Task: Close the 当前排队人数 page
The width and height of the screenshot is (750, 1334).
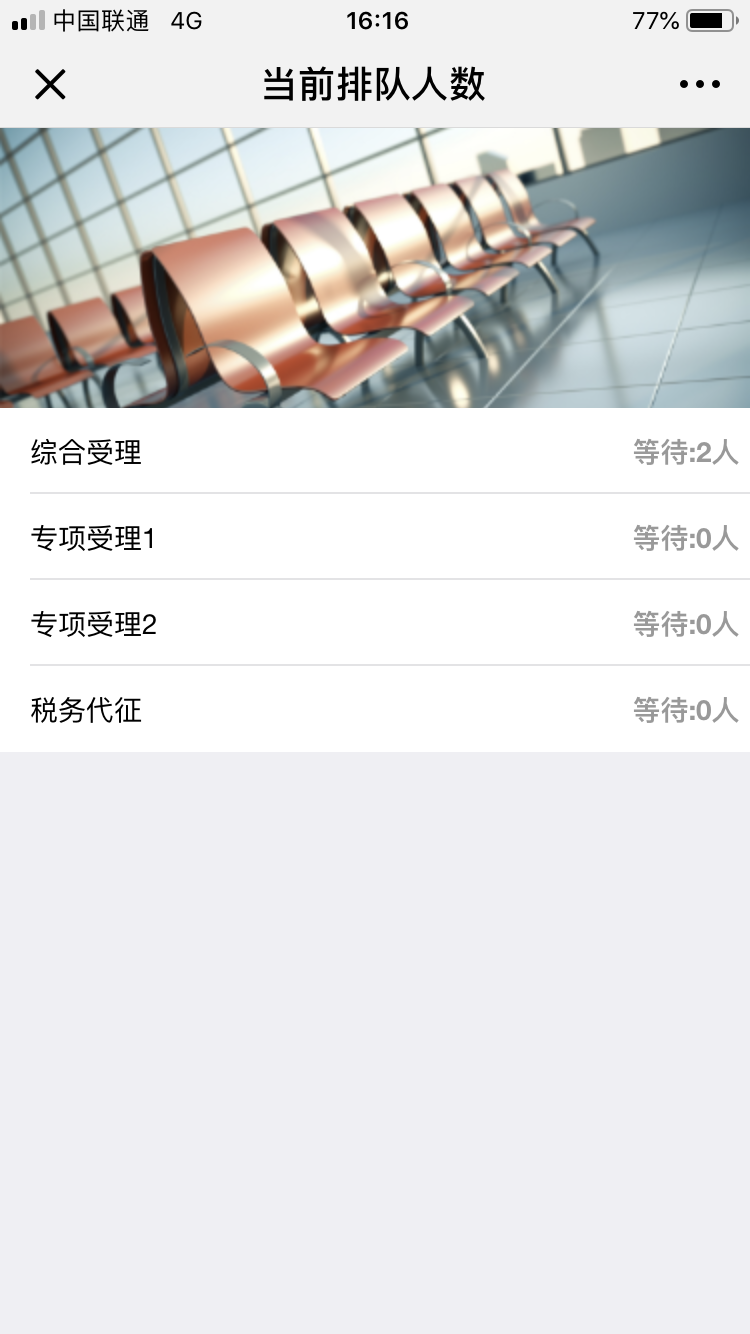Action: (50, 85)
